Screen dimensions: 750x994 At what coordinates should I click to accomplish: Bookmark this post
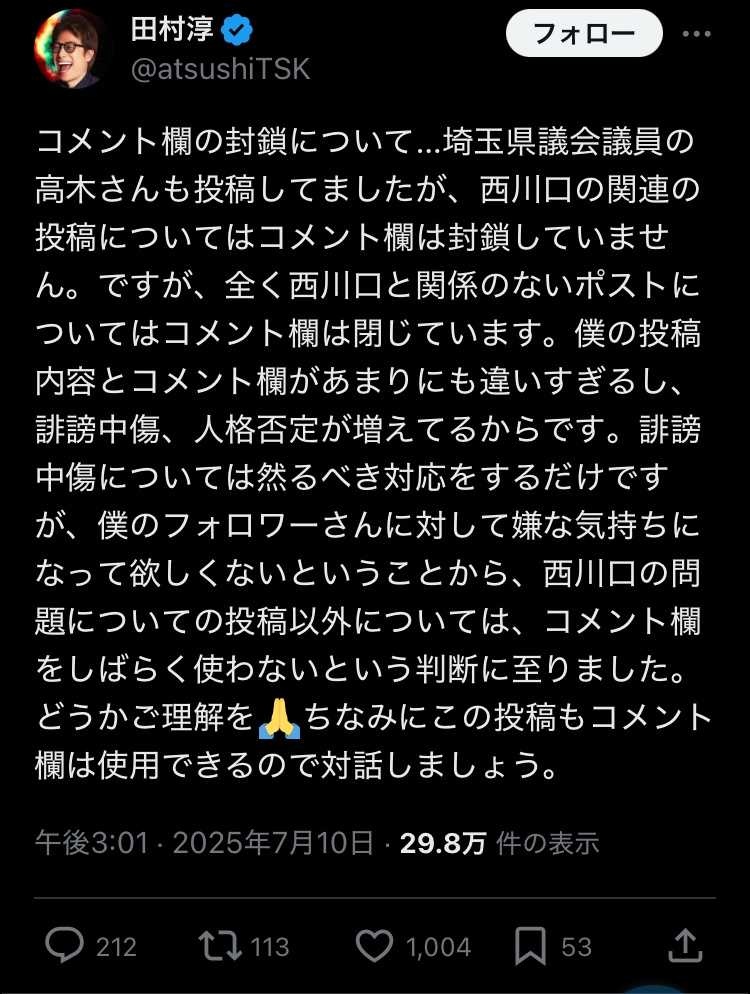[x=530, y=945]
